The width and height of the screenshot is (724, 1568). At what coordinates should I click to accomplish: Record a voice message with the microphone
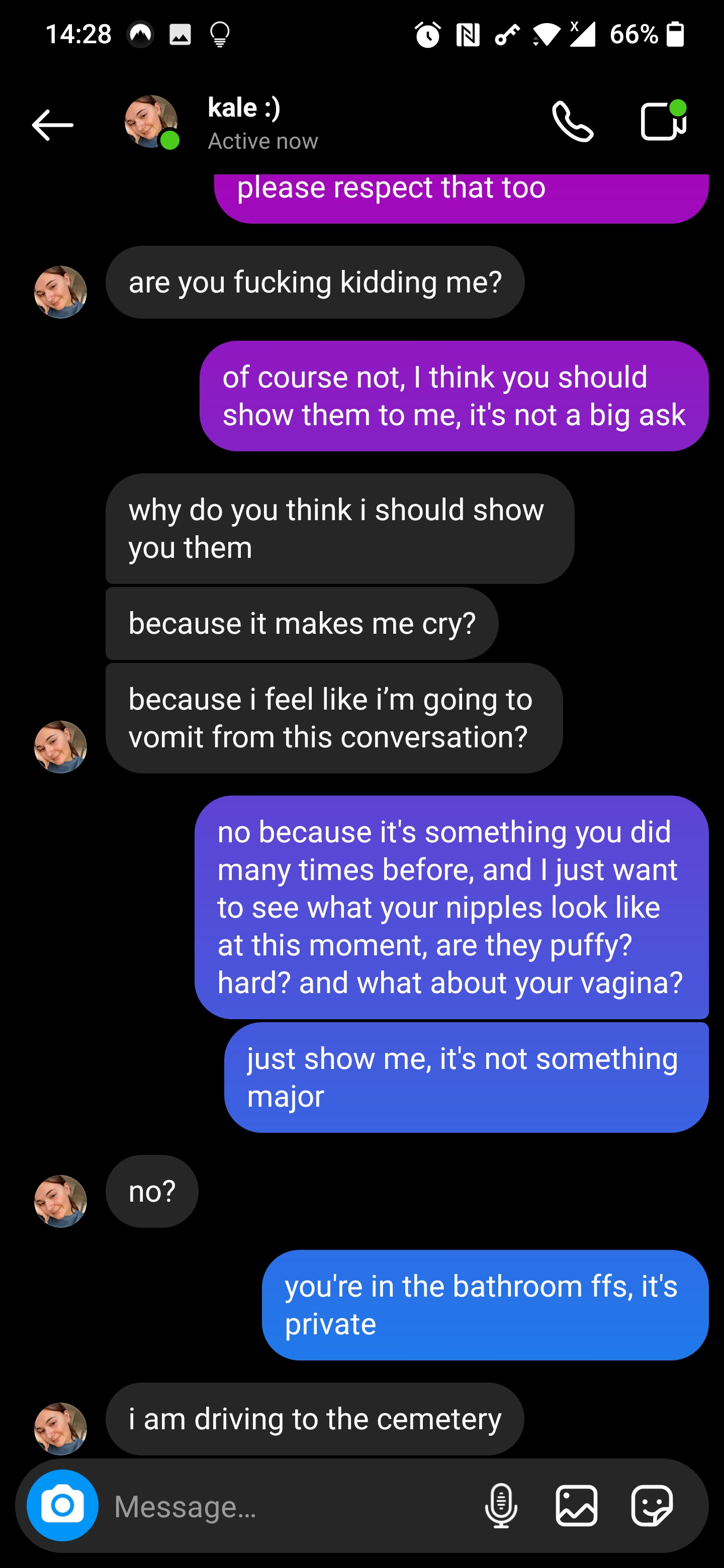pyautogui.click(x=501, y=1505)
